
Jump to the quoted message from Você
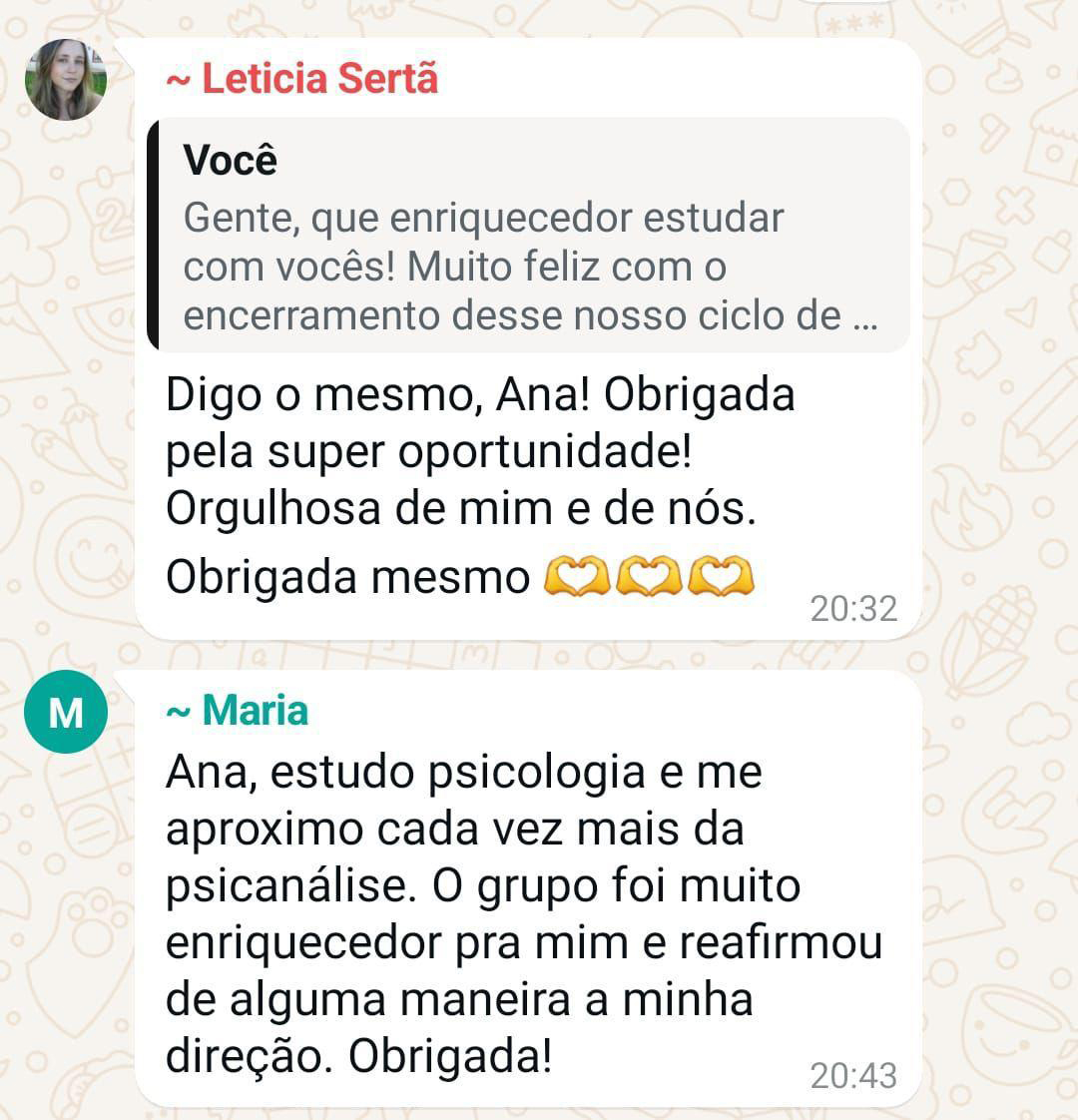(528, 236)
